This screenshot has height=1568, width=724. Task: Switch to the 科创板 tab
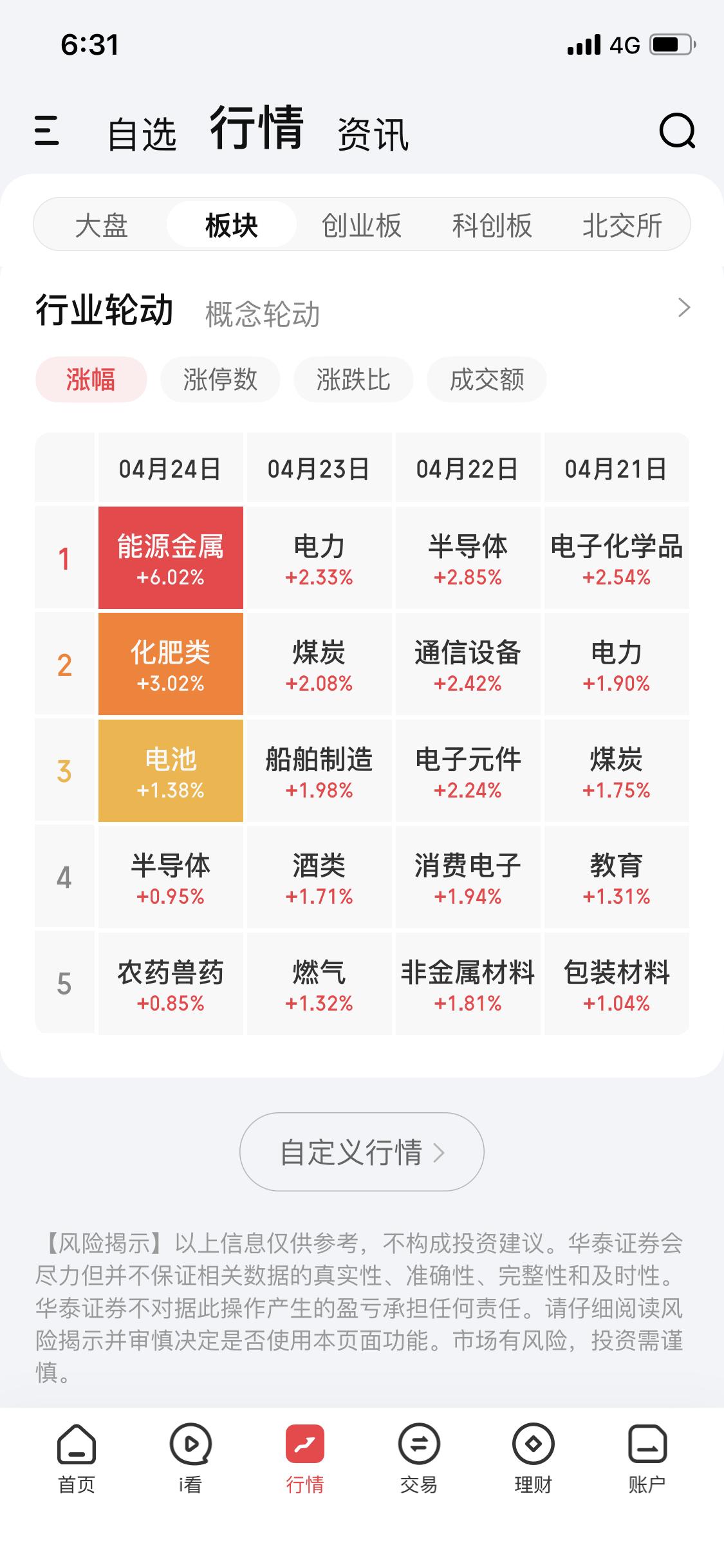tap(491, 225)
